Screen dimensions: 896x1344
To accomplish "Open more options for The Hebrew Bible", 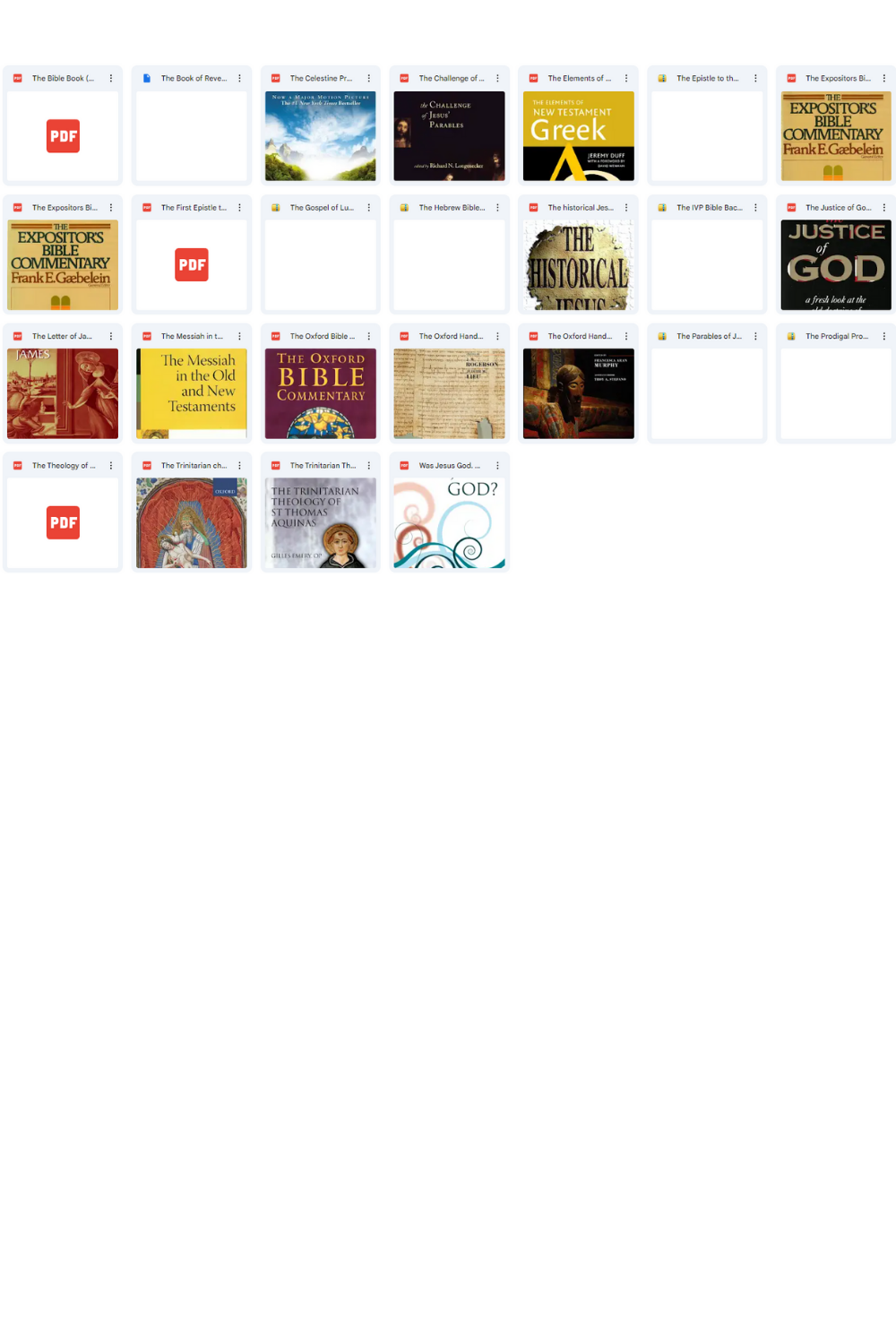I will [x=497, y=208].
